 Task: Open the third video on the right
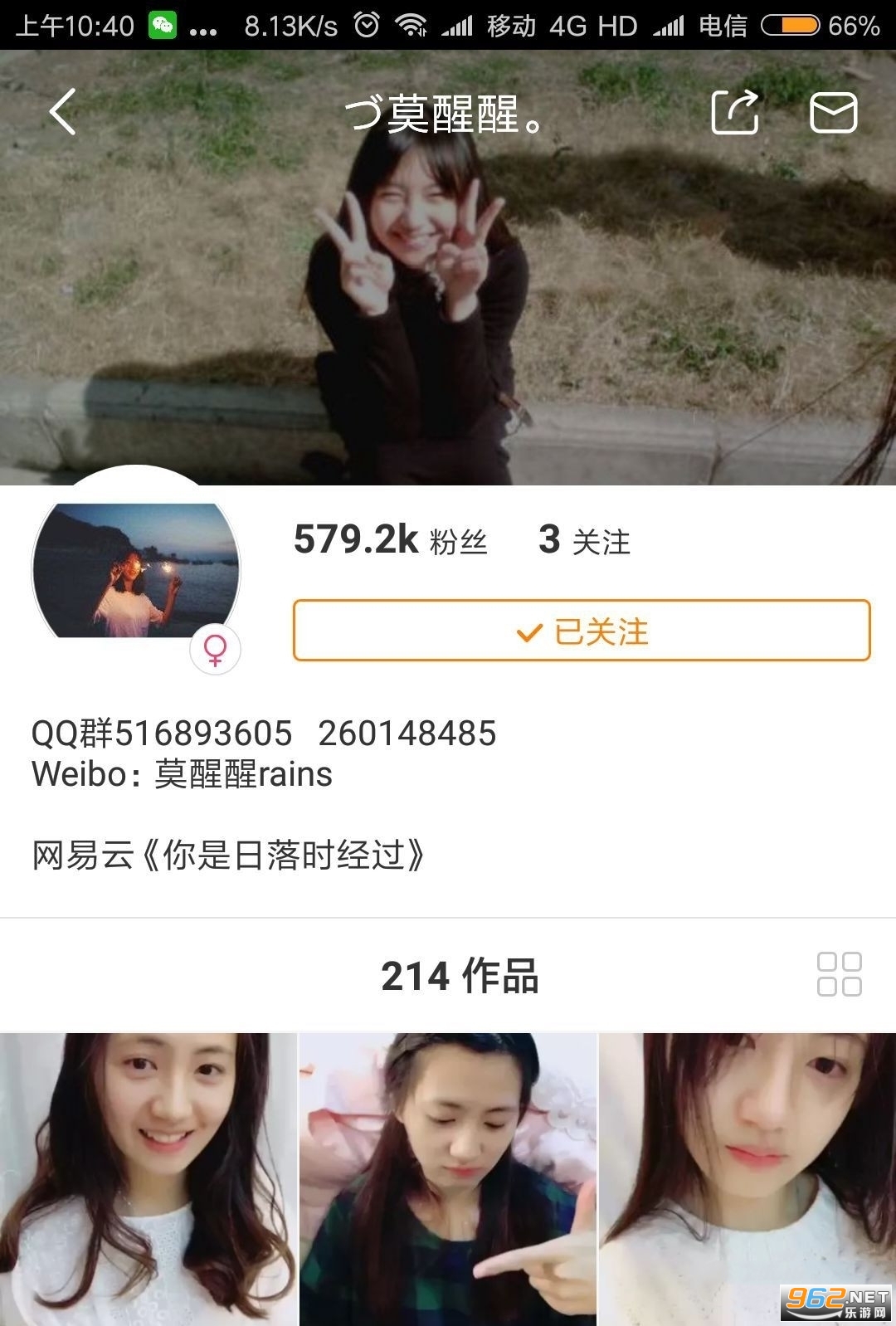point(747,1178)
